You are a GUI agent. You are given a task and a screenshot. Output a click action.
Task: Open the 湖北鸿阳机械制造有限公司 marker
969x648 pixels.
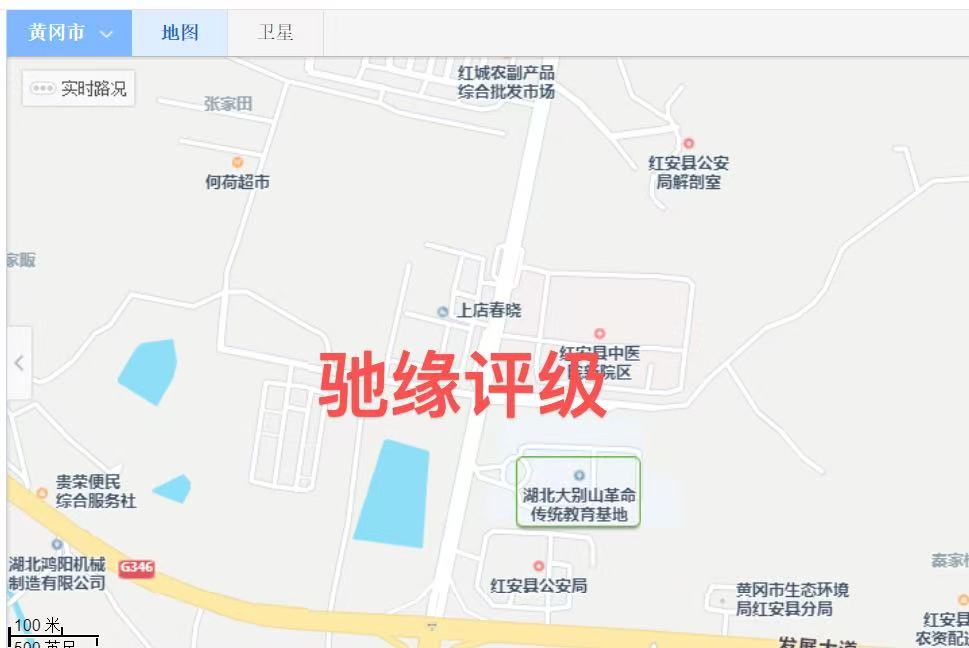57,545
